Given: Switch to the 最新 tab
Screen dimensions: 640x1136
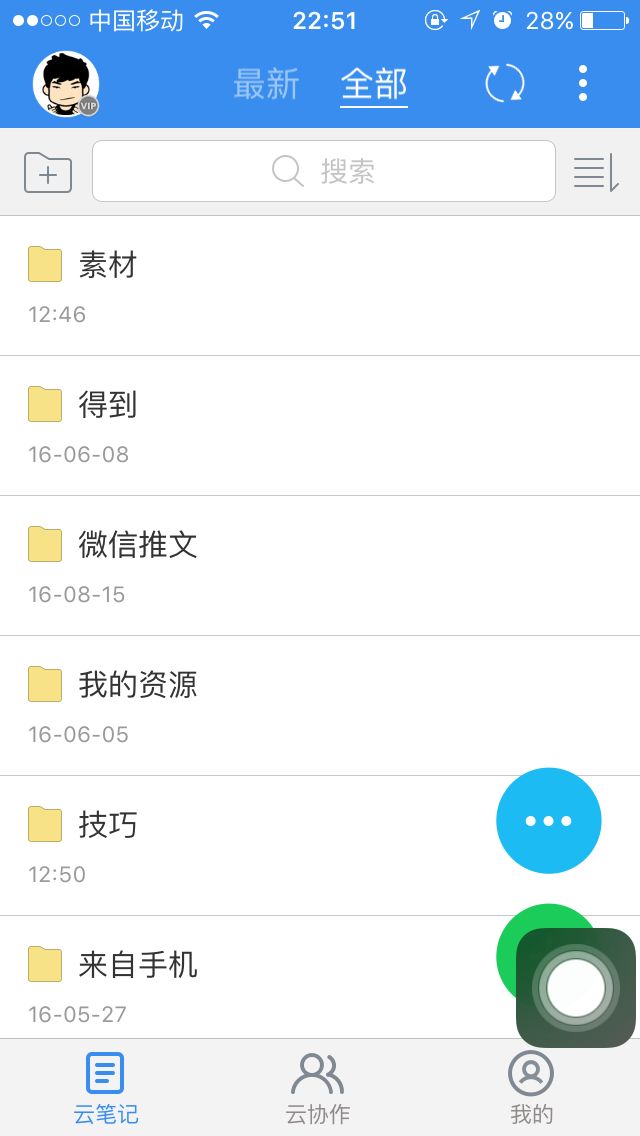Looking at the screenshot, I should (x=266, y=84).
